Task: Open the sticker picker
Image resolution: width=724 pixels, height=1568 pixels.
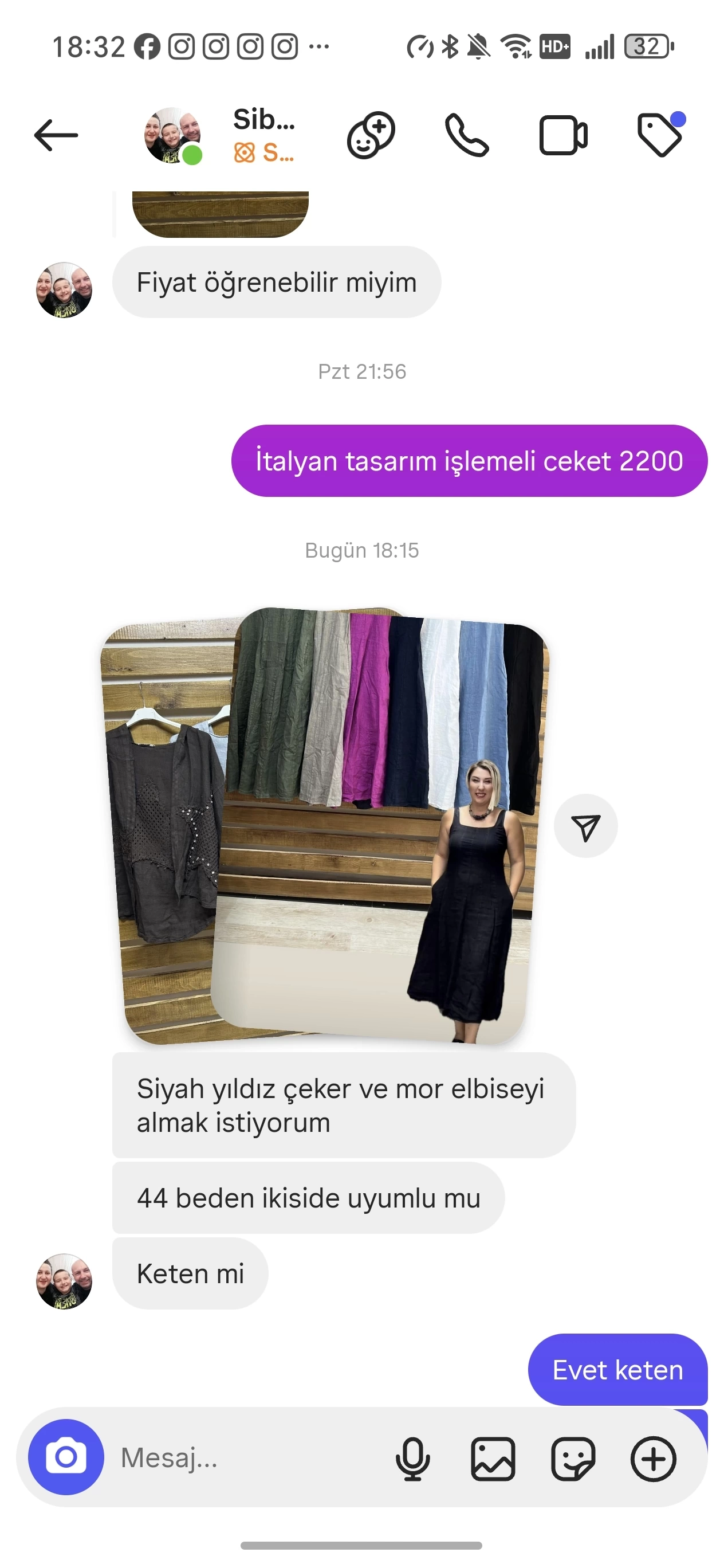Action: pos(573,1459)
